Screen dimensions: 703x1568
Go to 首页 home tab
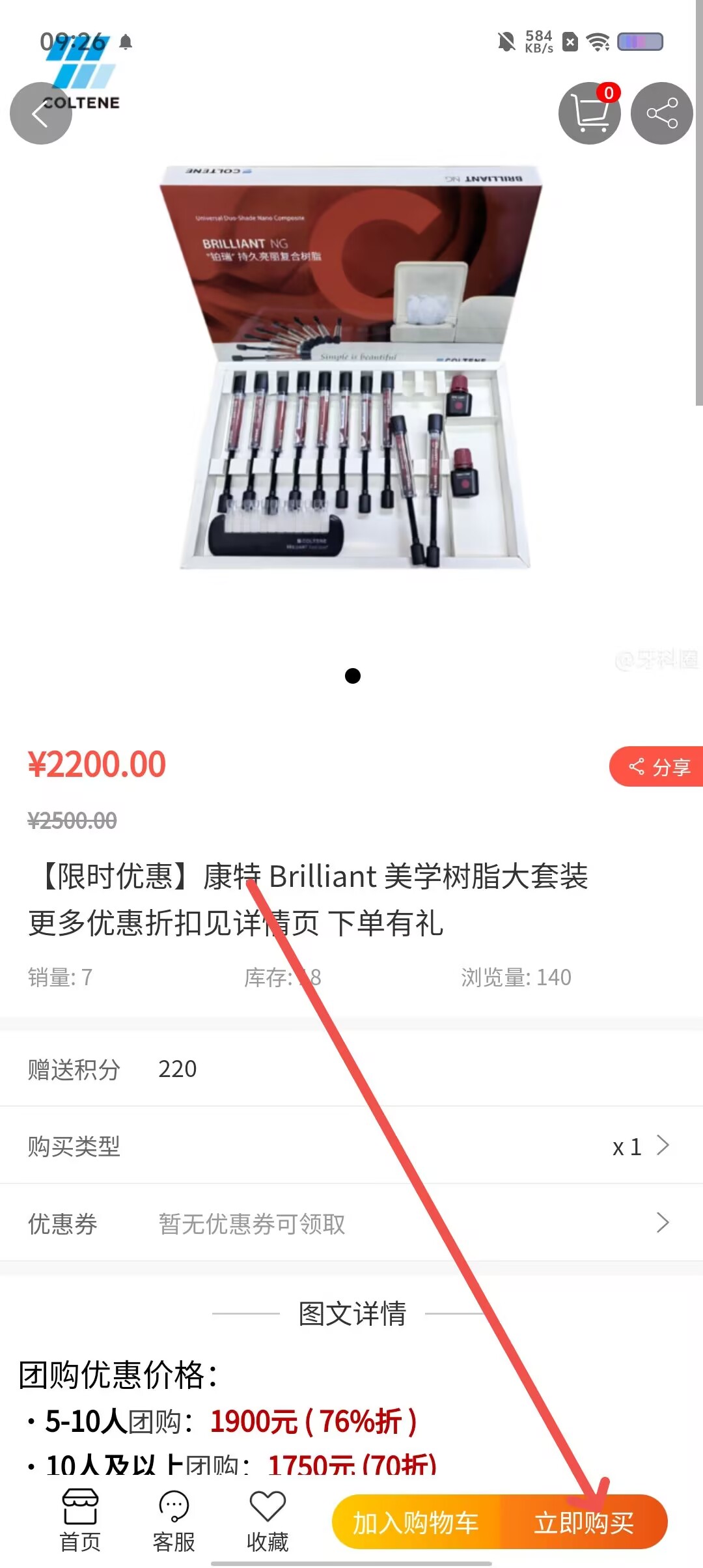[80, 1520]
